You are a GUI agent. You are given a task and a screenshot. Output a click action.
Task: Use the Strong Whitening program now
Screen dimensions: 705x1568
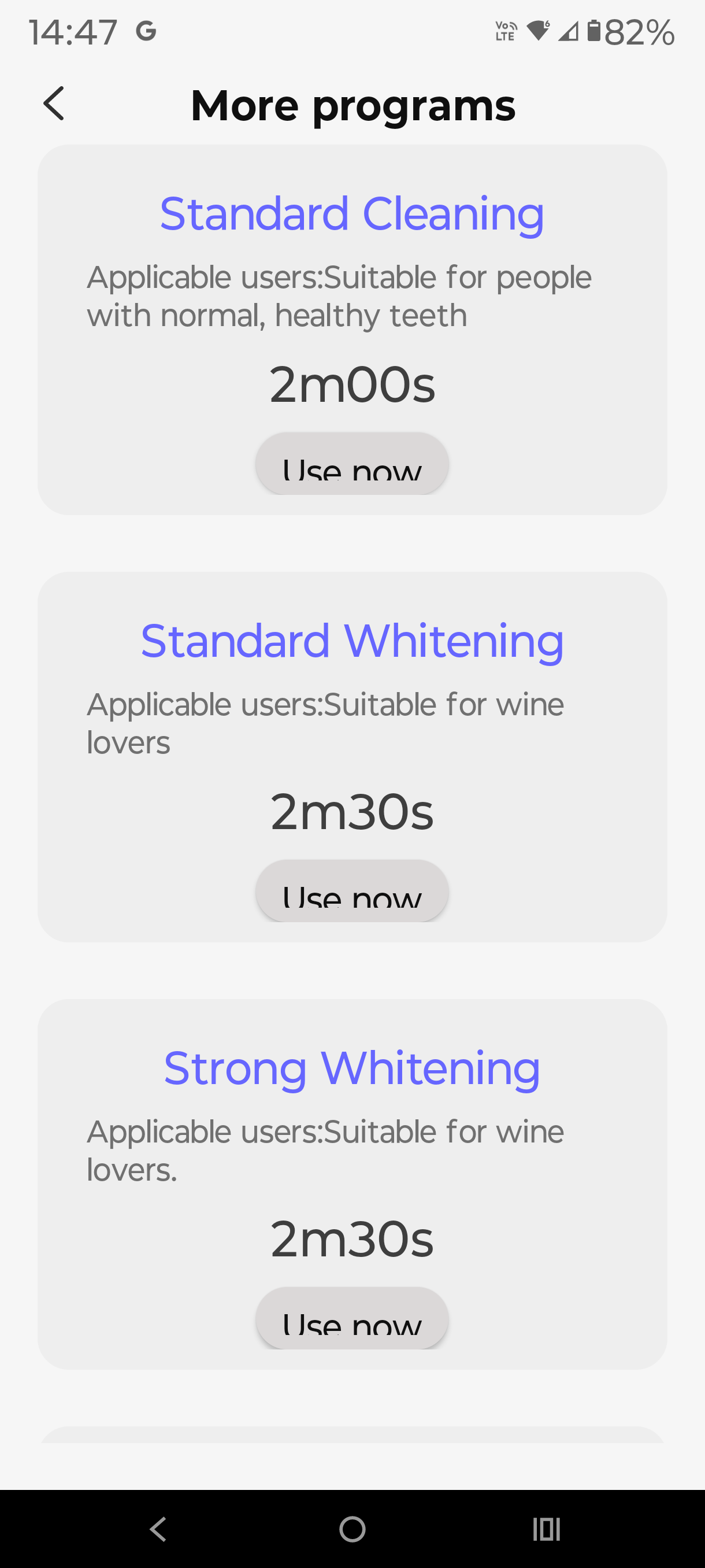[351, 1318]
